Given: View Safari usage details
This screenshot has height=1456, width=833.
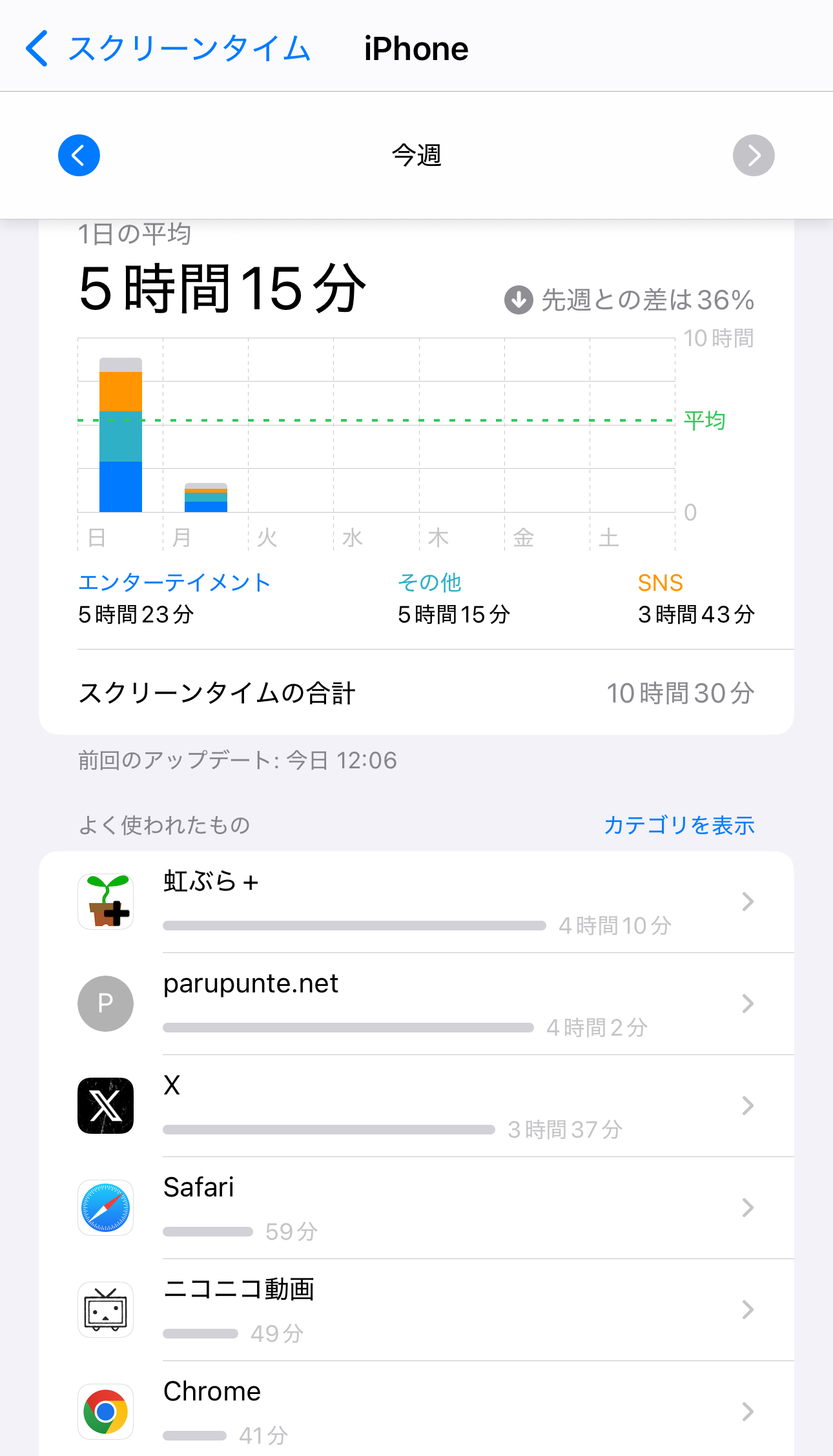Looking at the screenshot, I should (416, 1208).
